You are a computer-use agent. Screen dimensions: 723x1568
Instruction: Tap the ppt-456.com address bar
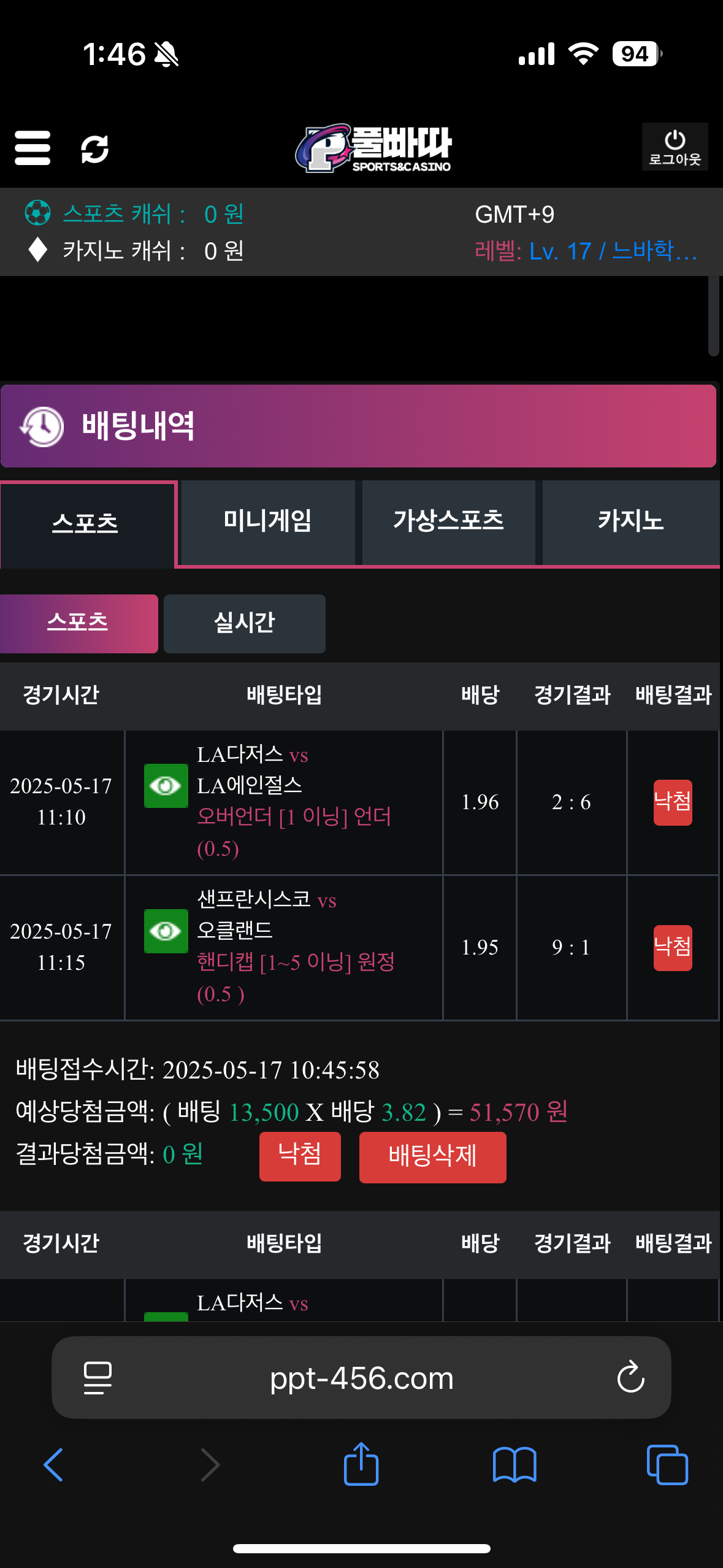pos(361,1378)
